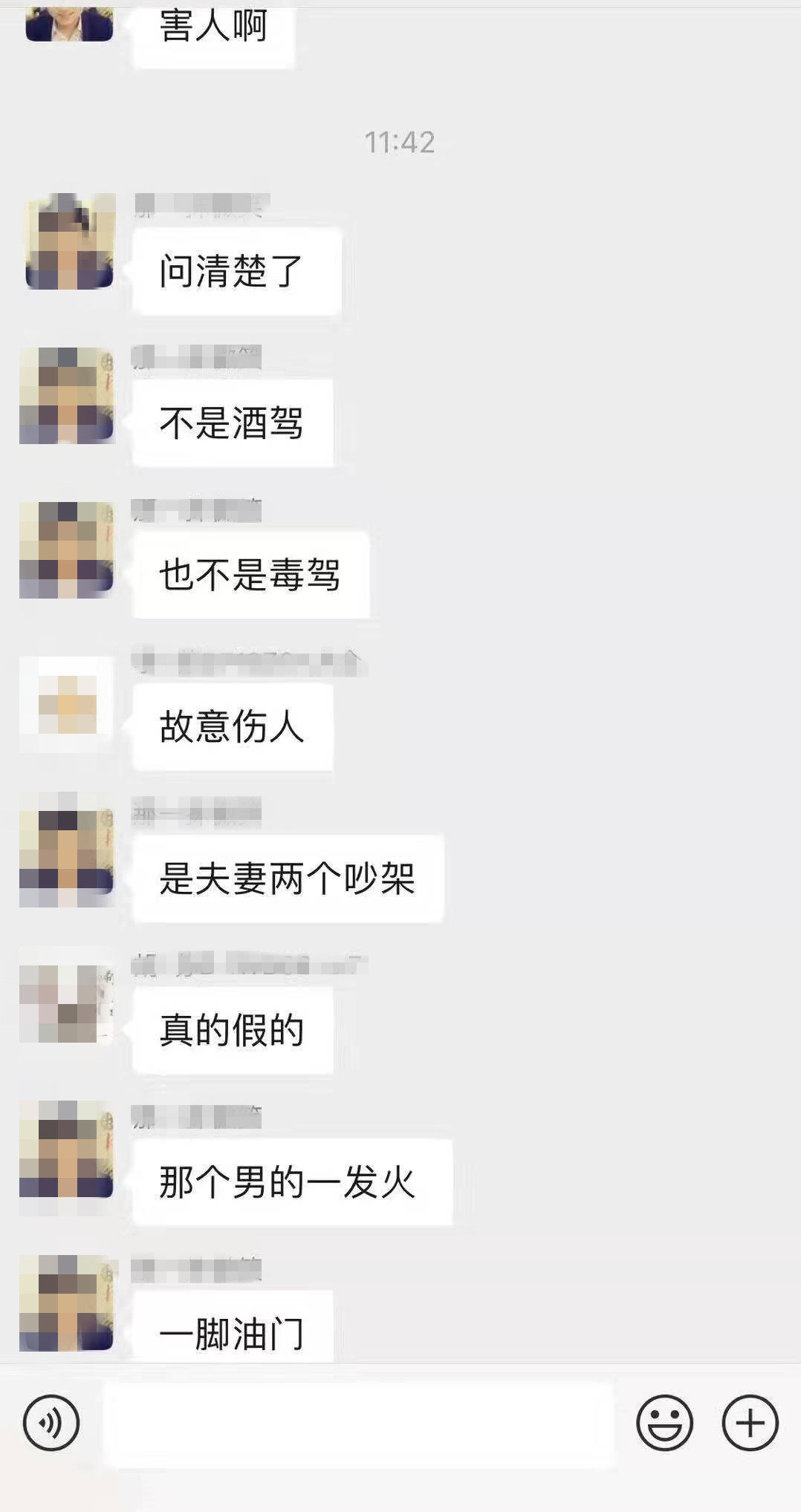Screen dimensions: 801x1512
Task: View profile avatar beside 故意伤人 message
Action: [68, 704]
